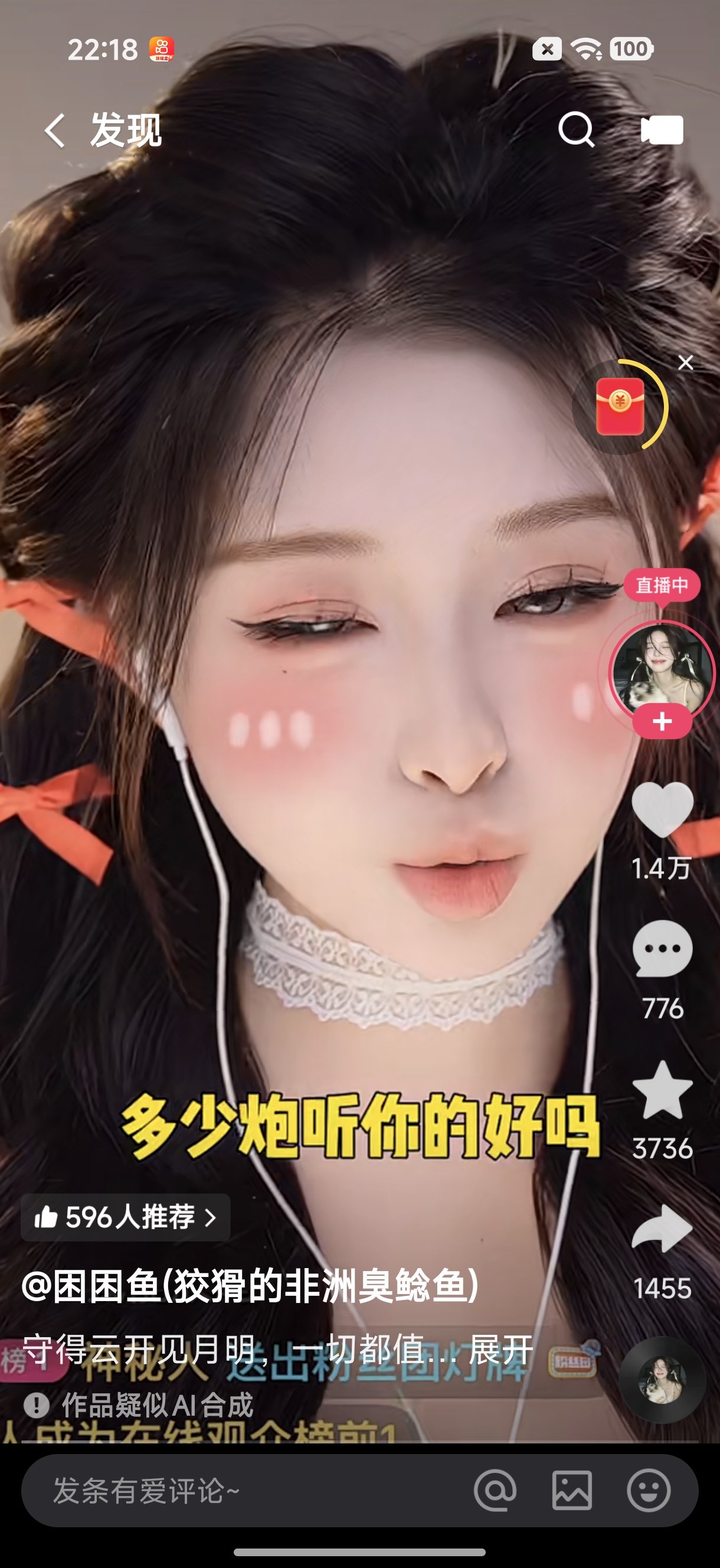This screenshot has width=720, height=1568.
Task: Open 困困鱼's profile from the username
Action: click(x=250, y=1285)
